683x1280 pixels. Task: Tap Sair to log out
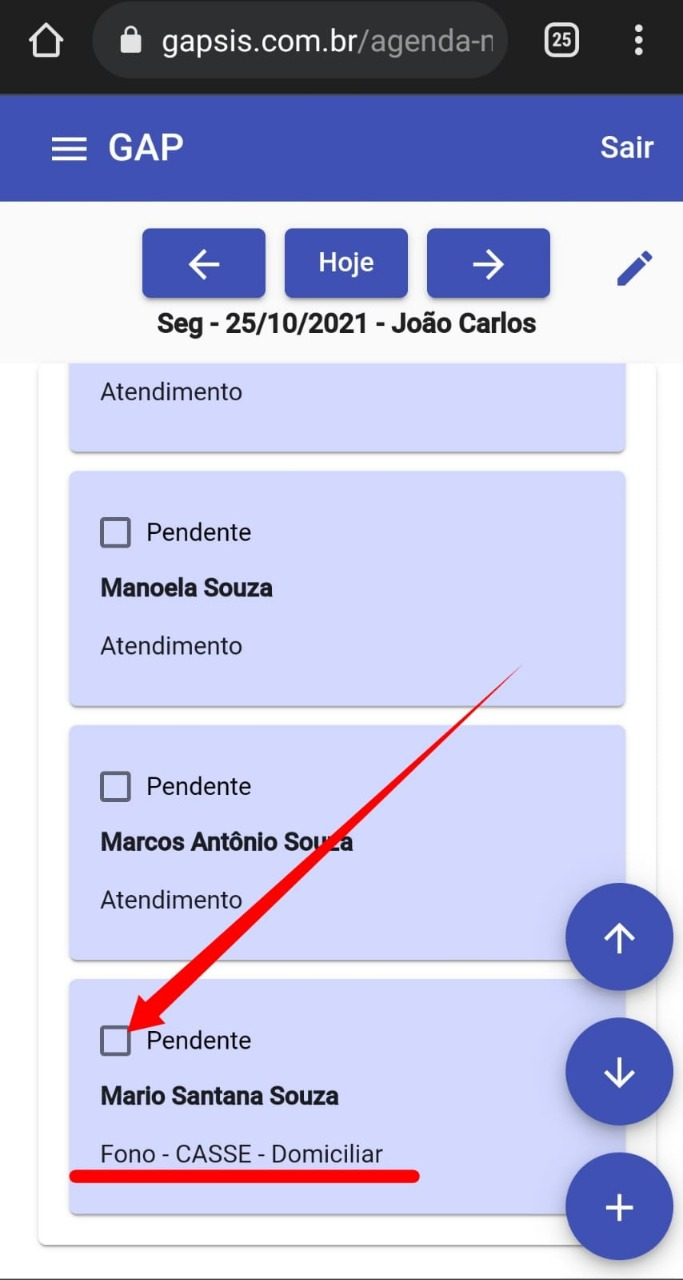[x=626, y=148]
